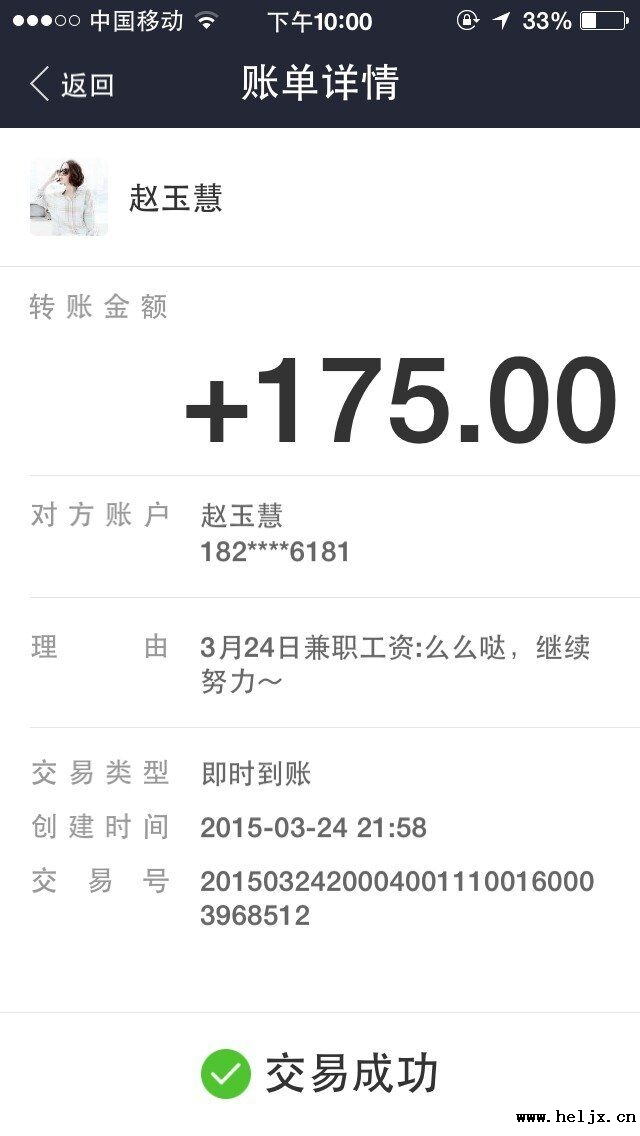This screenshot has height=1136, width=640.
Task: Go back with the 返回 button
Action: [72, 85]
